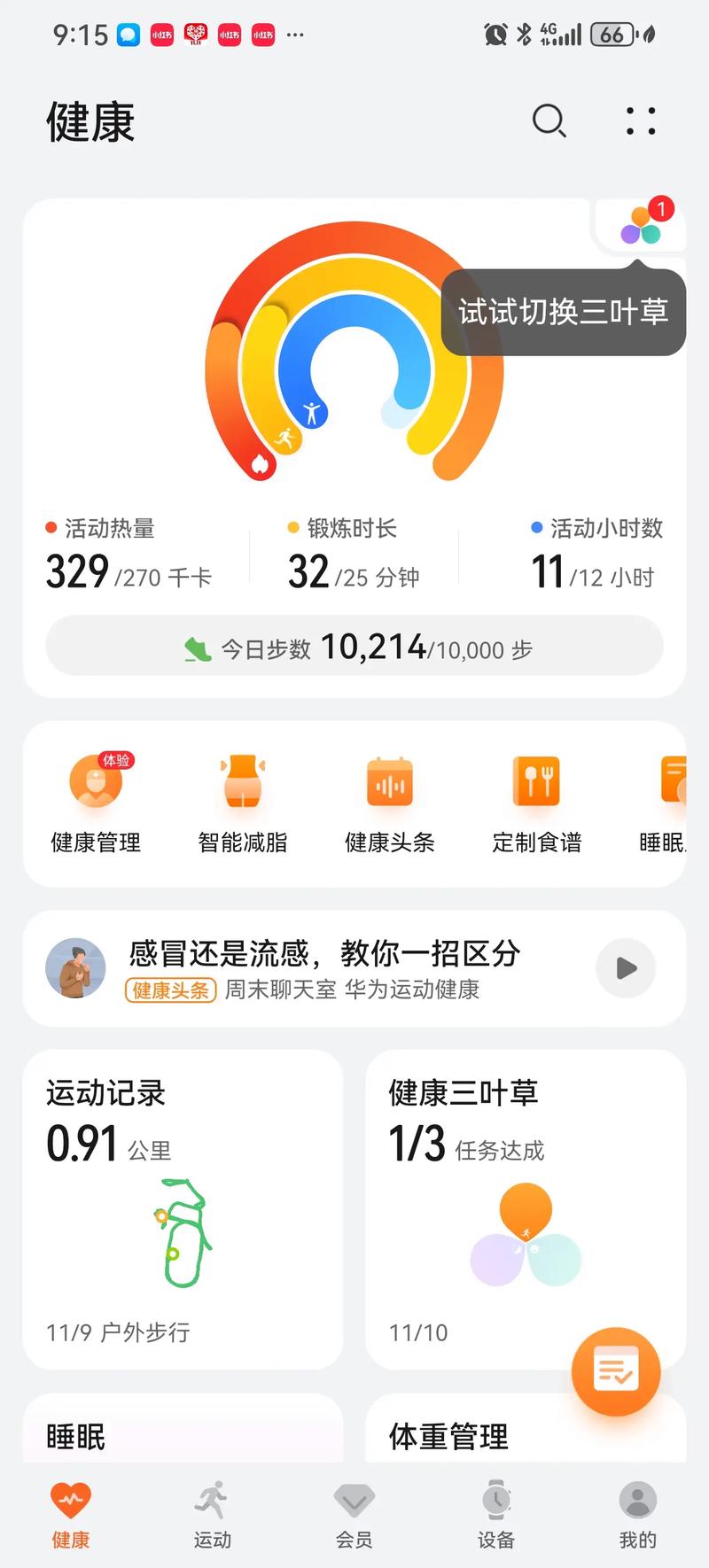
Task: Play the 感冒还是流感 video
Action: pyautogui.click(x=625, y=968)
